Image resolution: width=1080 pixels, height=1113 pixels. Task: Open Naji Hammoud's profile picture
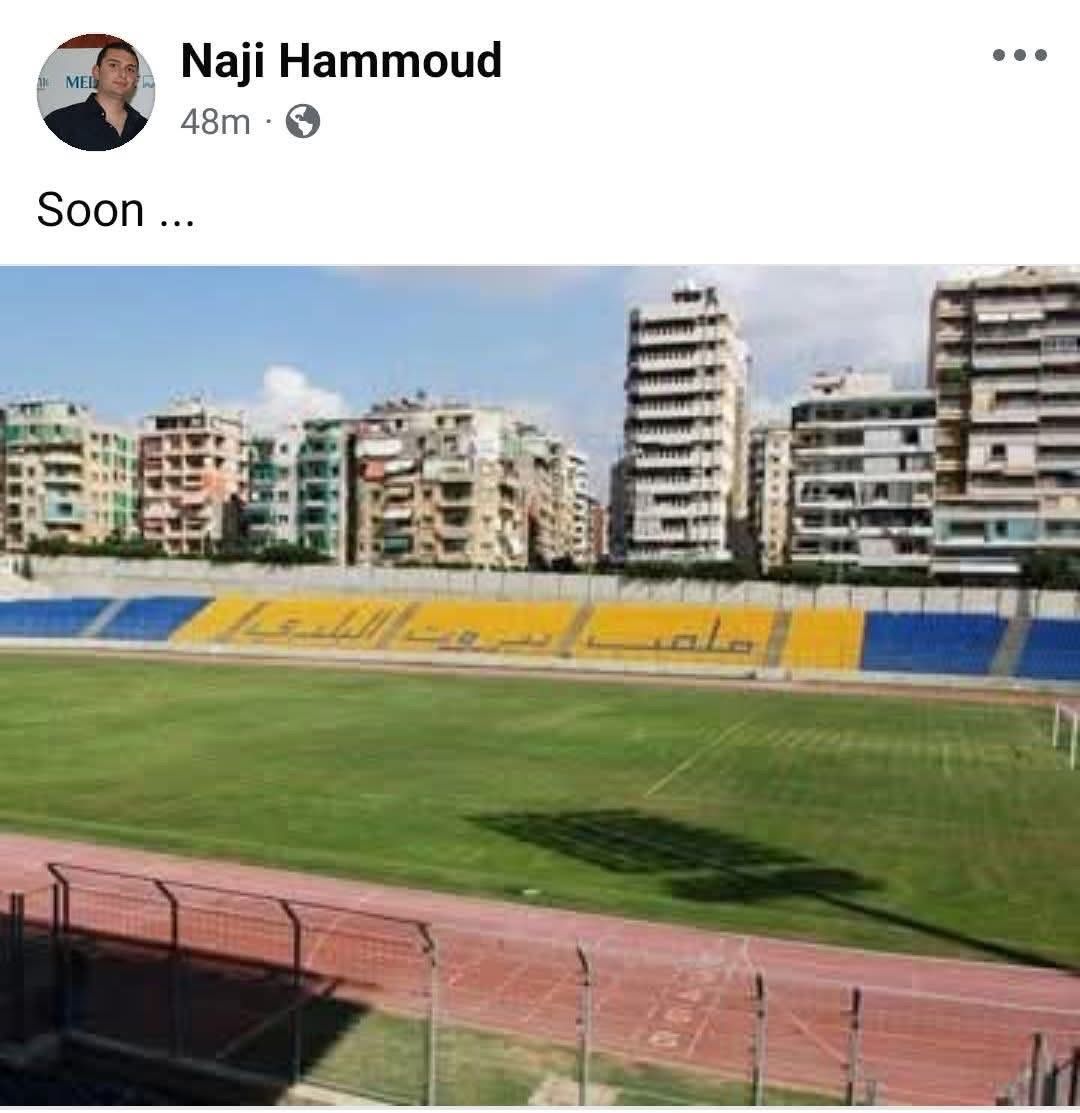pyautogui.click(x=96, y=92)
